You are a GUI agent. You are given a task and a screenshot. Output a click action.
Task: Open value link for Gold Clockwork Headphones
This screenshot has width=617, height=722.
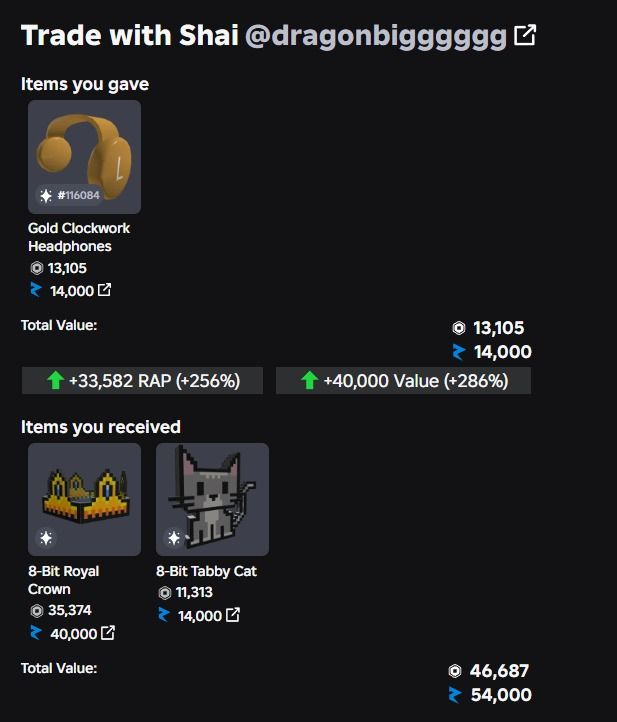pyautogui.click(x=105, y=290)
